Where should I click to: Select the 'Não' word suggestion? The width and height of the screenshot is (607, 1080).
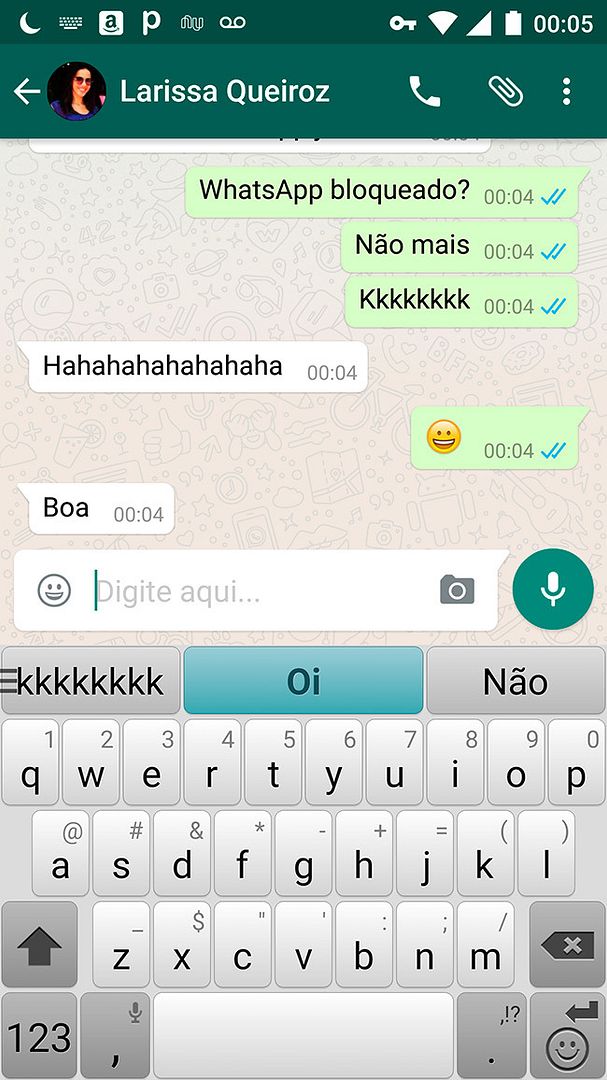515,681
